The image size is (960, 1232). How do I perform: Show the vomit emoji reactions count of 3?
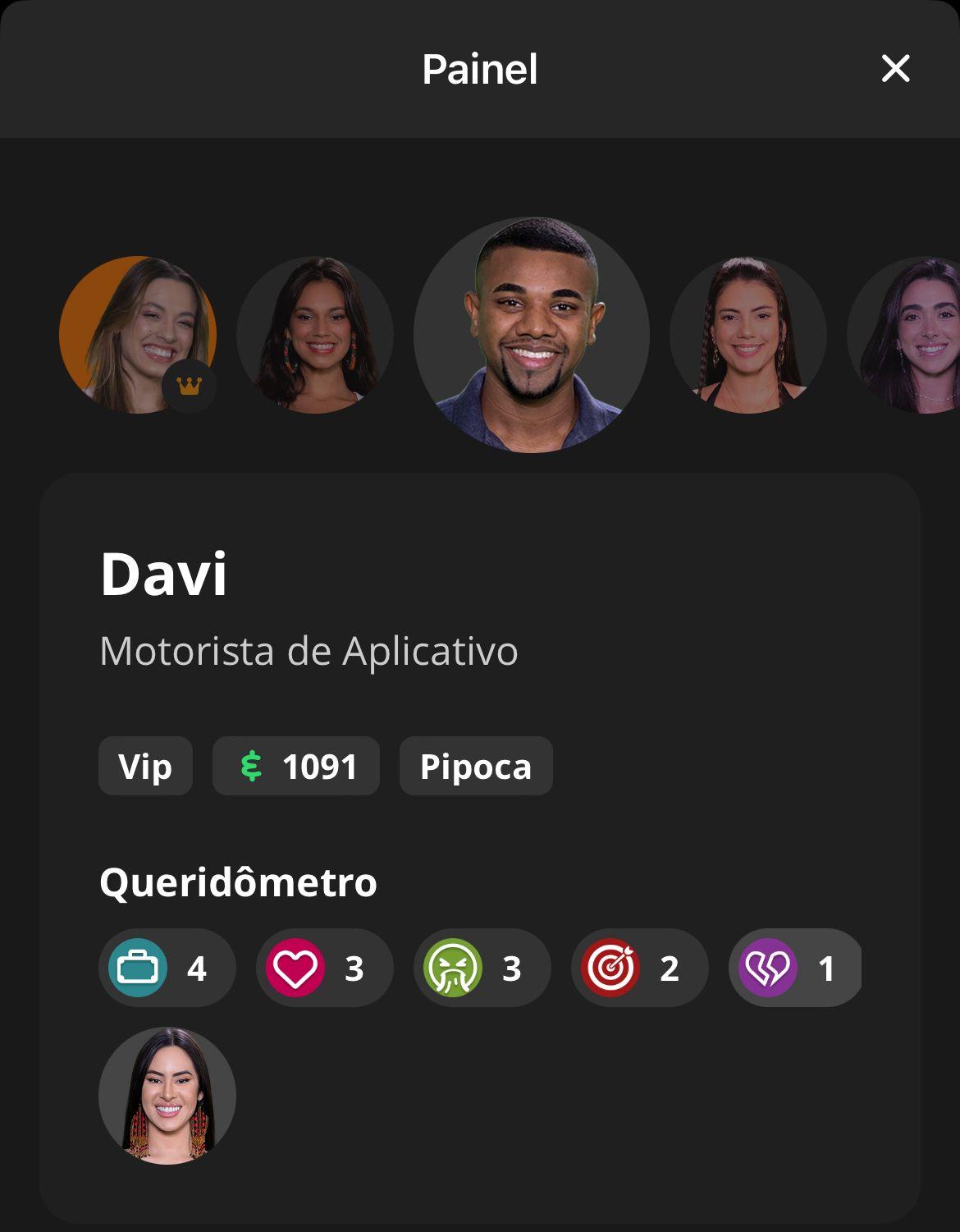pyautogui.click(x=482, y=968)
